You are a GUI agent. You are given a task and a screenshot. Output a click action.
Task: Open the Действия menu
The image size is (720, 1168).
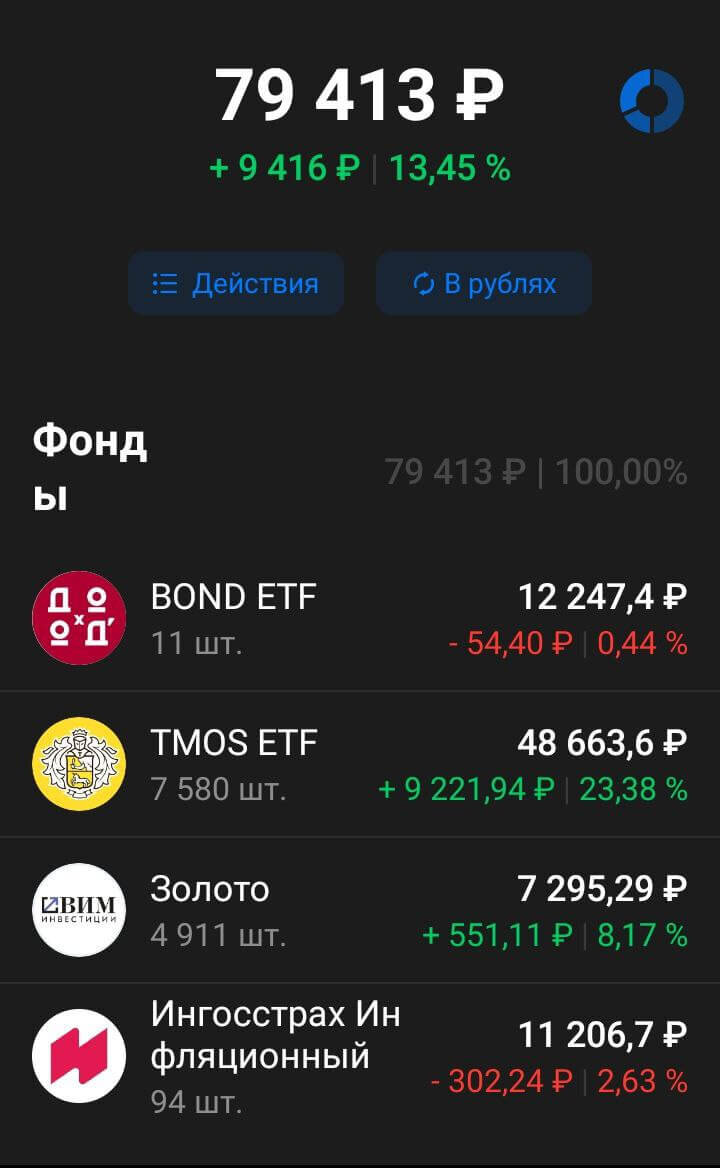point(236,283)
